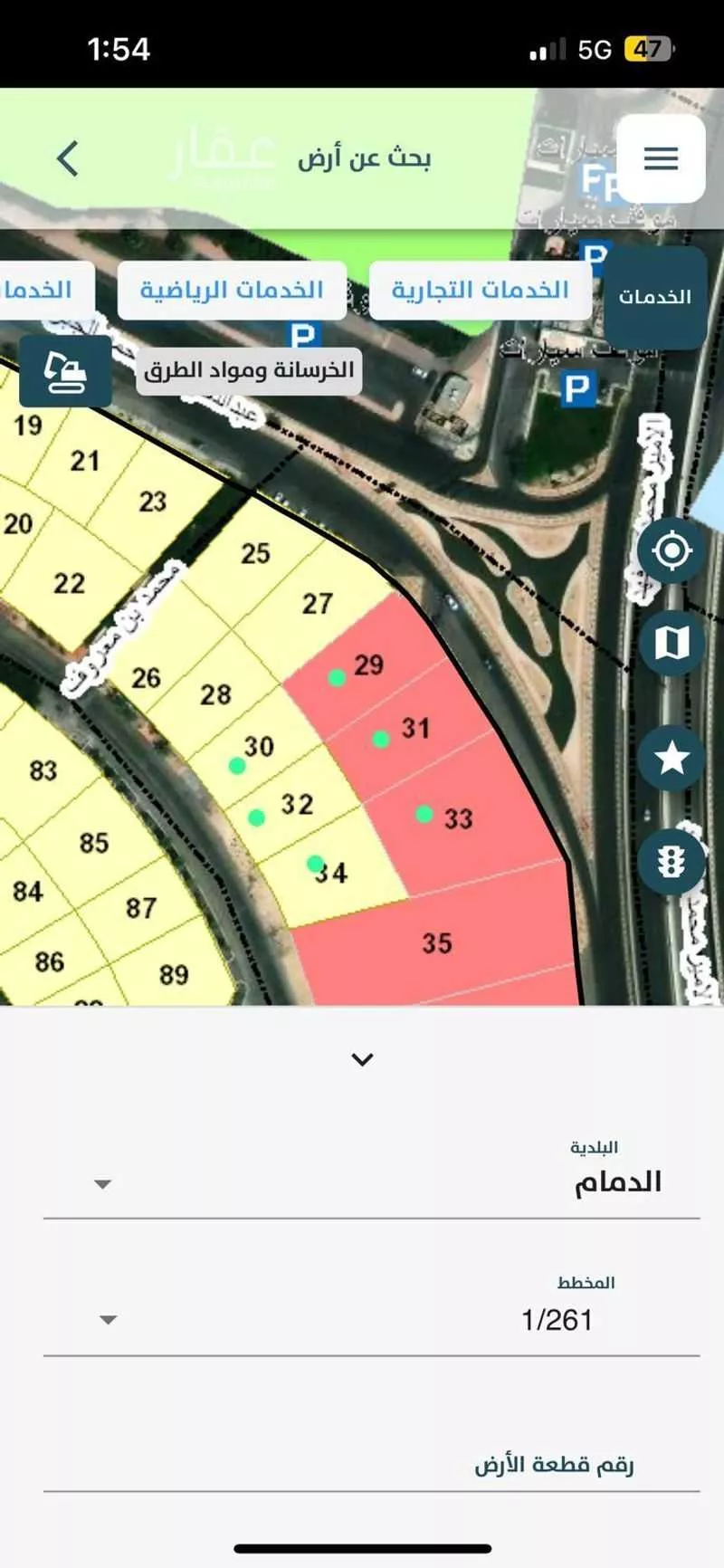Open the المخطط dropdown showing 1/261

[371, 1319]
